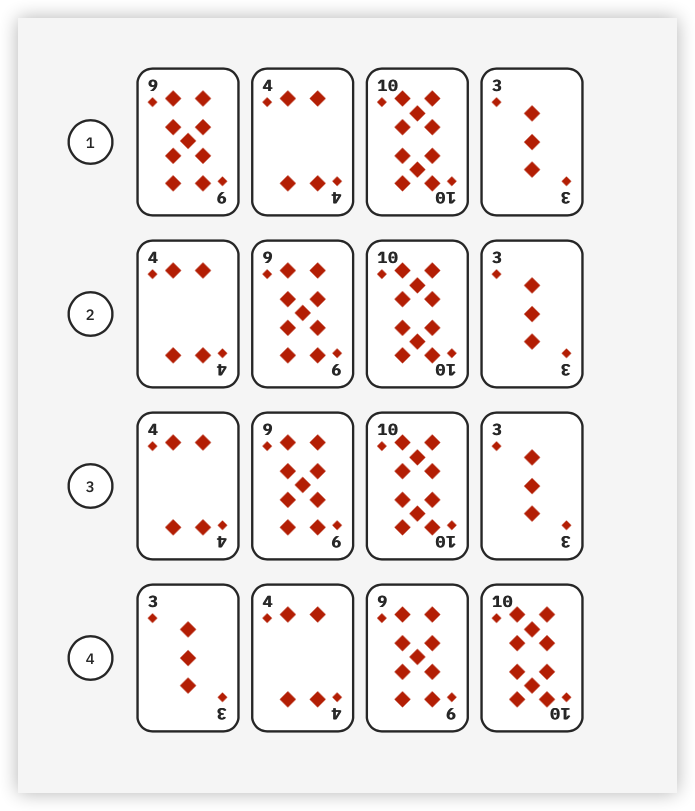Choose circle number 2
The image size is (695, 811).
[90, 314]
